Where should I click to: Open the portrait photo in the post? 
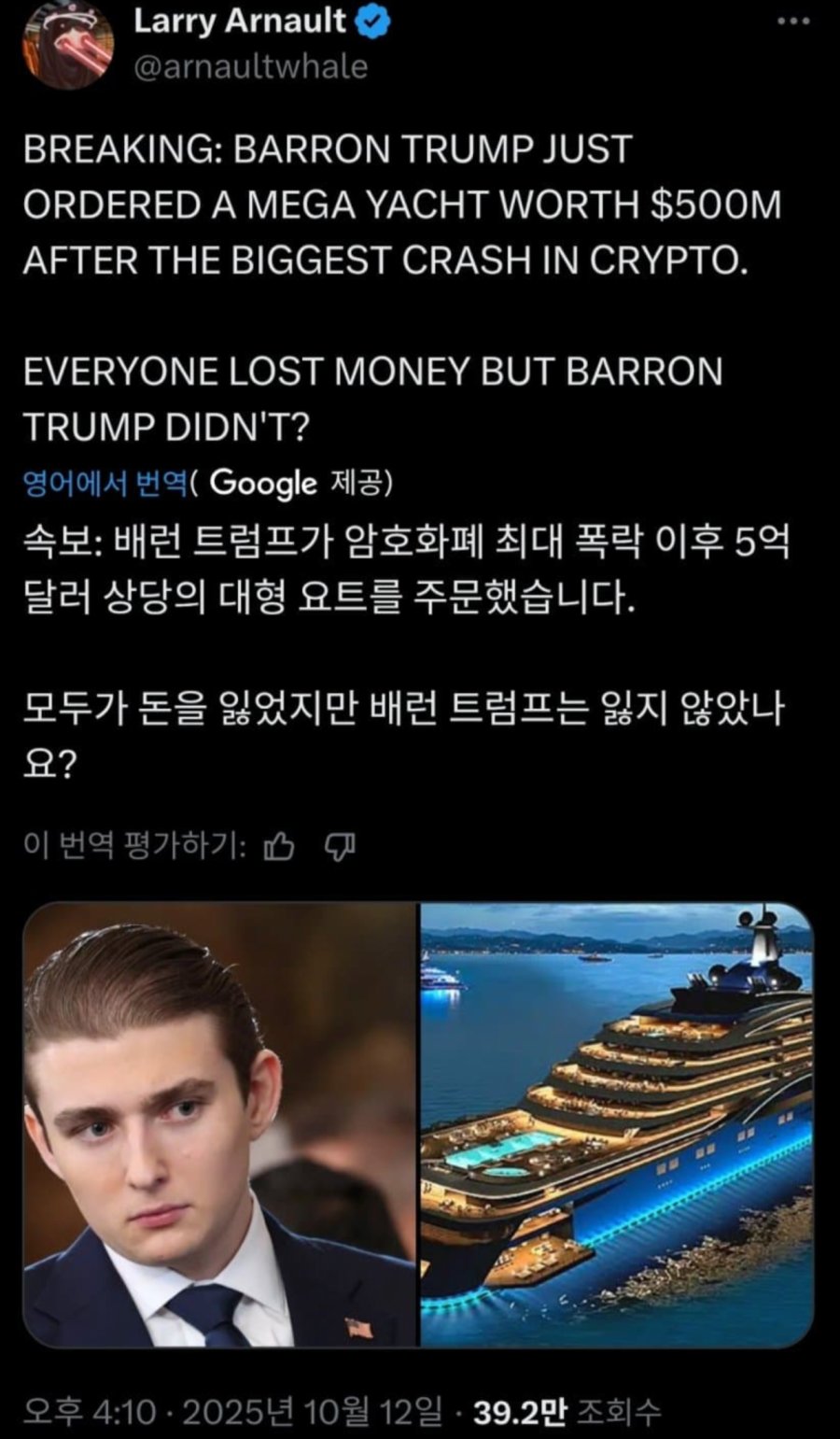click(219, 1124)
